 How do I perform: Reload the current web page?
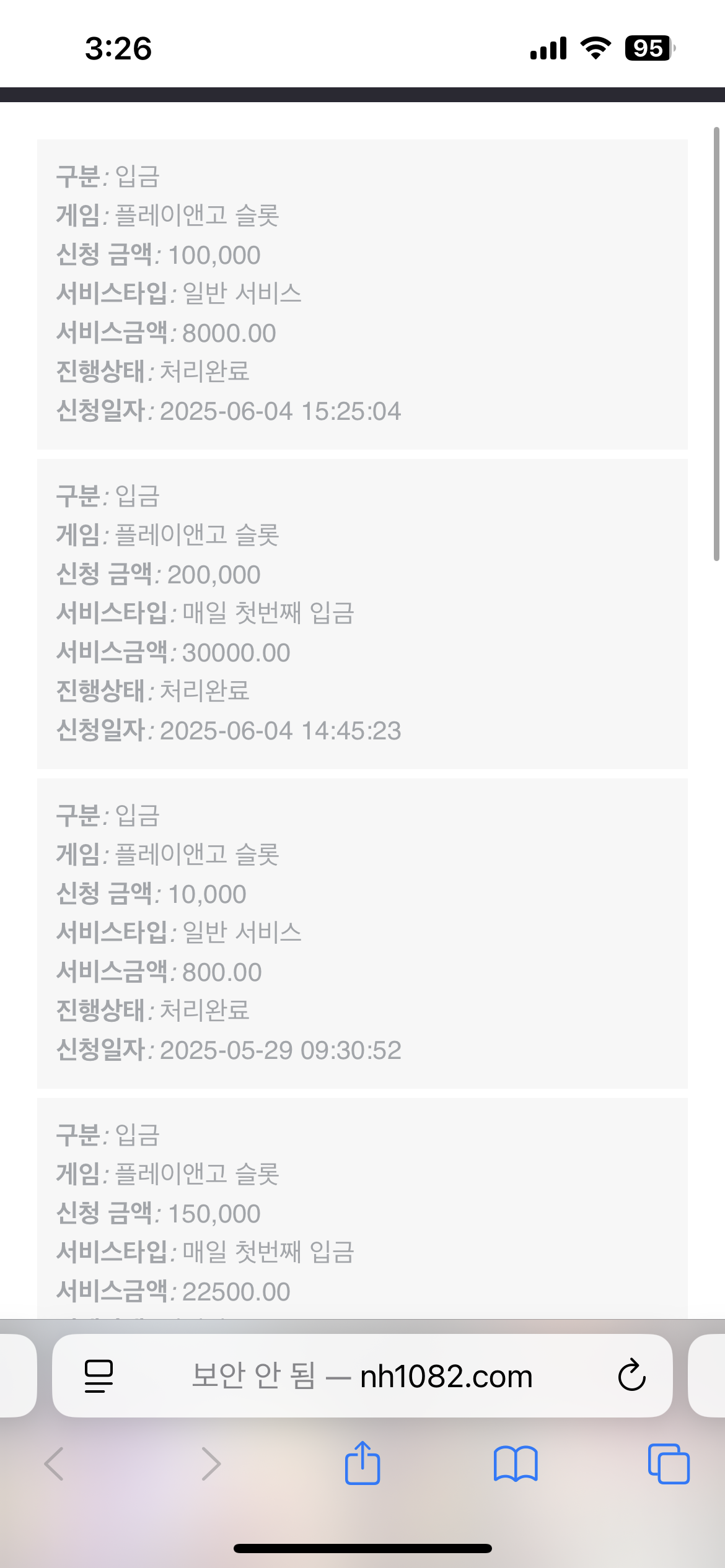(631, 1376)
